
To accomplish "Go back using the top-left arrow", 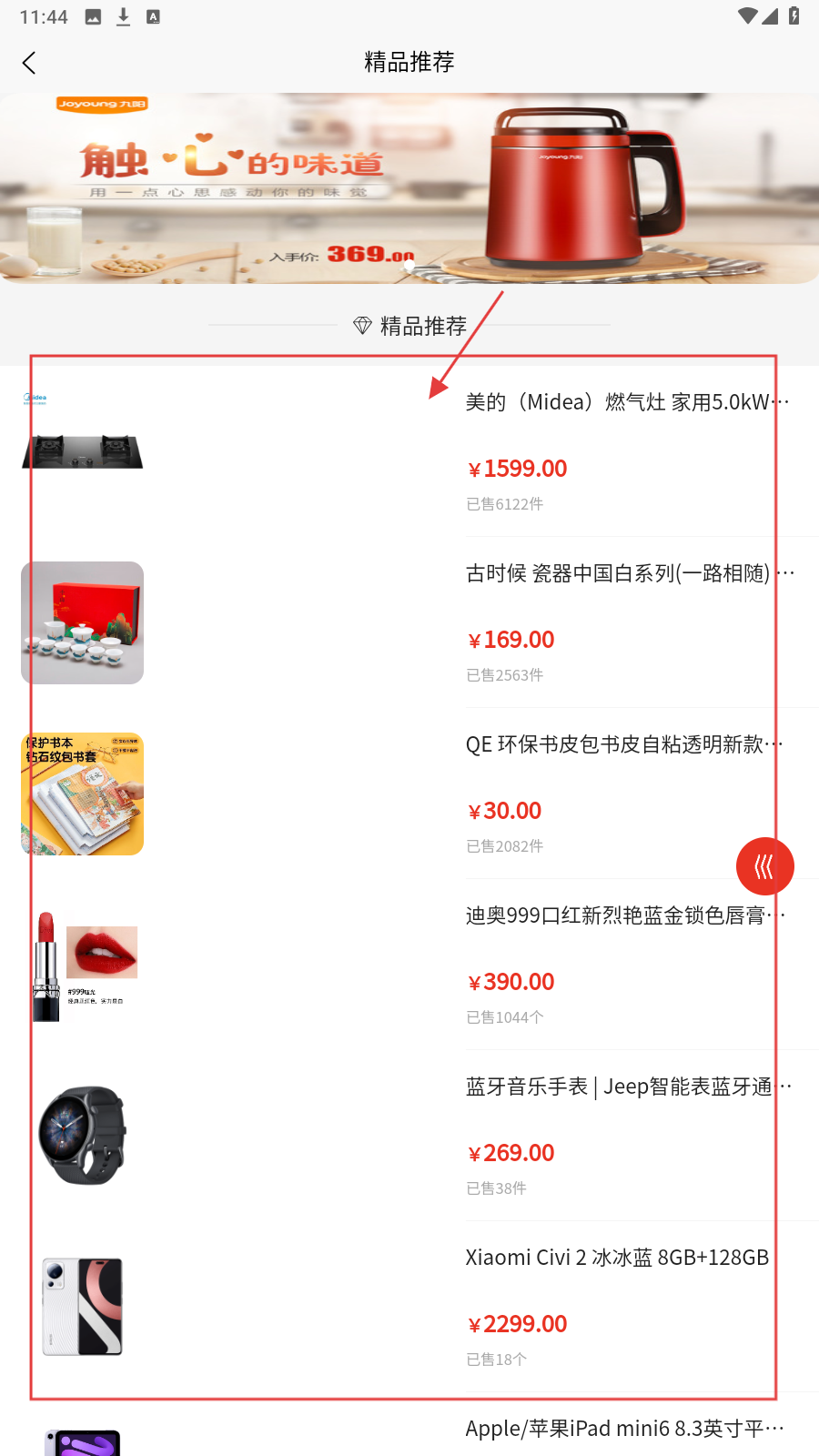I will [29, 63].
